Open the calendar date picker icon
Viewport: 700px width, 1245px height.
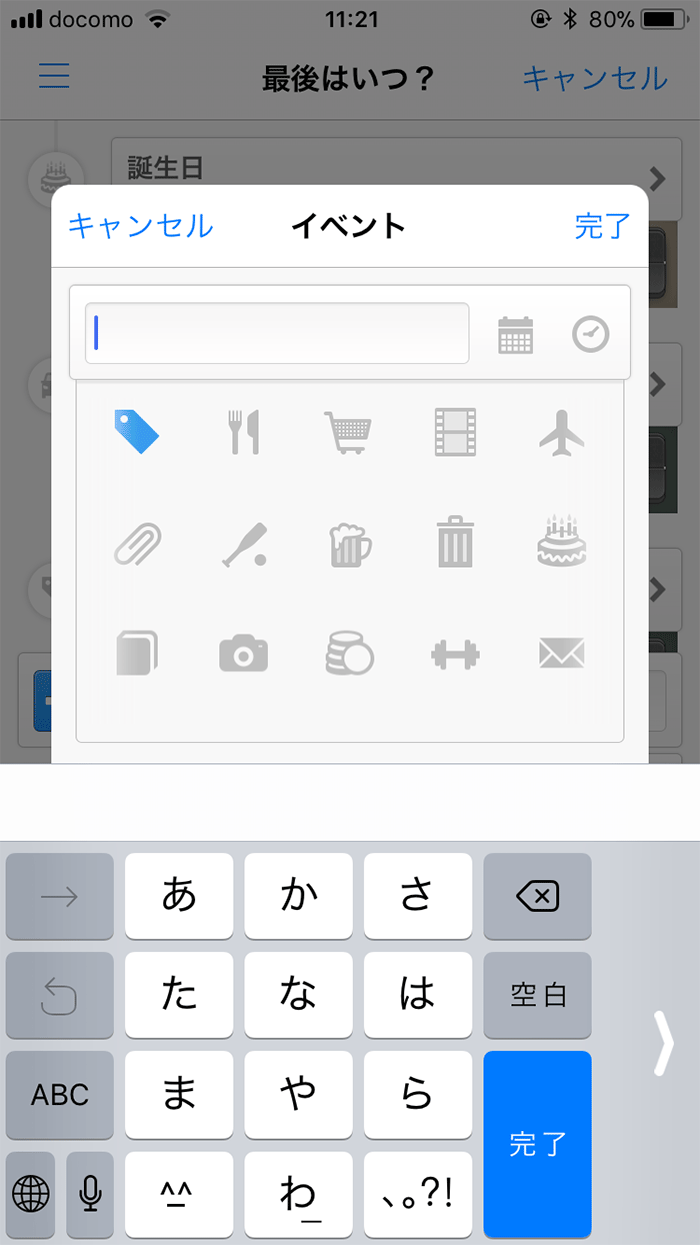click(x=515, y=335)
